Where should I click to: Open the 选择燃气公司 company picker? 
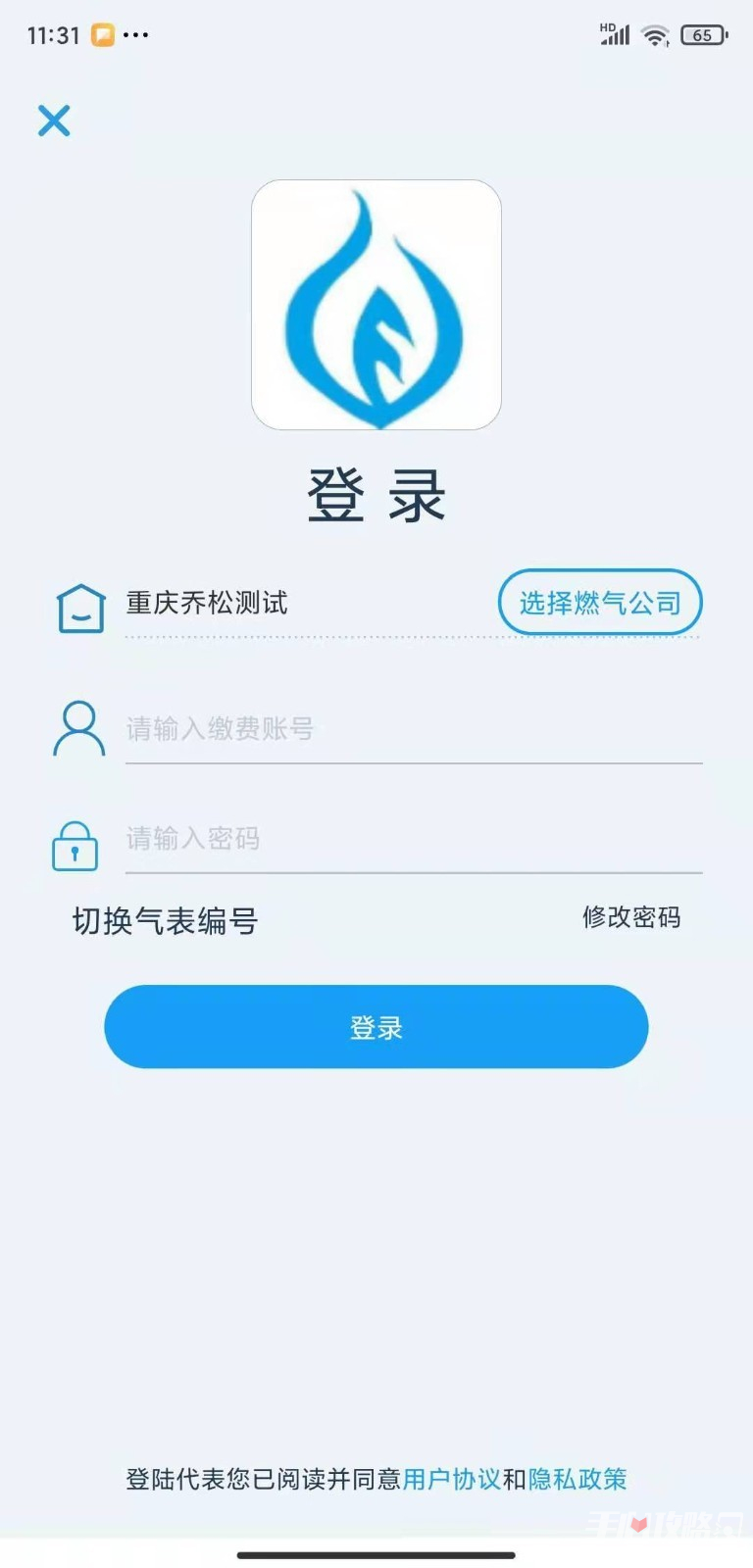[599, 603]
